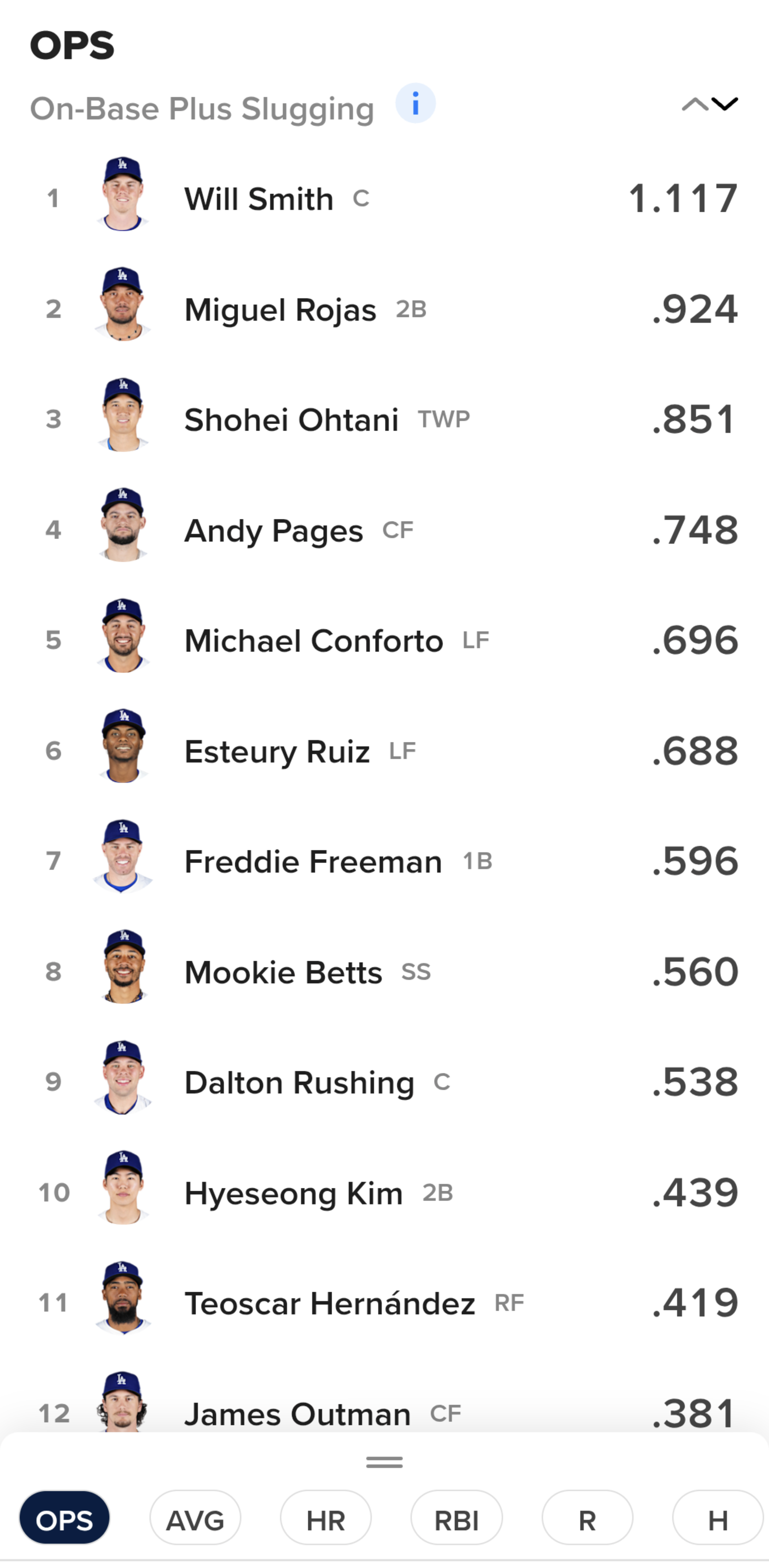
Task: Open Will Smith's player row
Action: pos(384,198)
